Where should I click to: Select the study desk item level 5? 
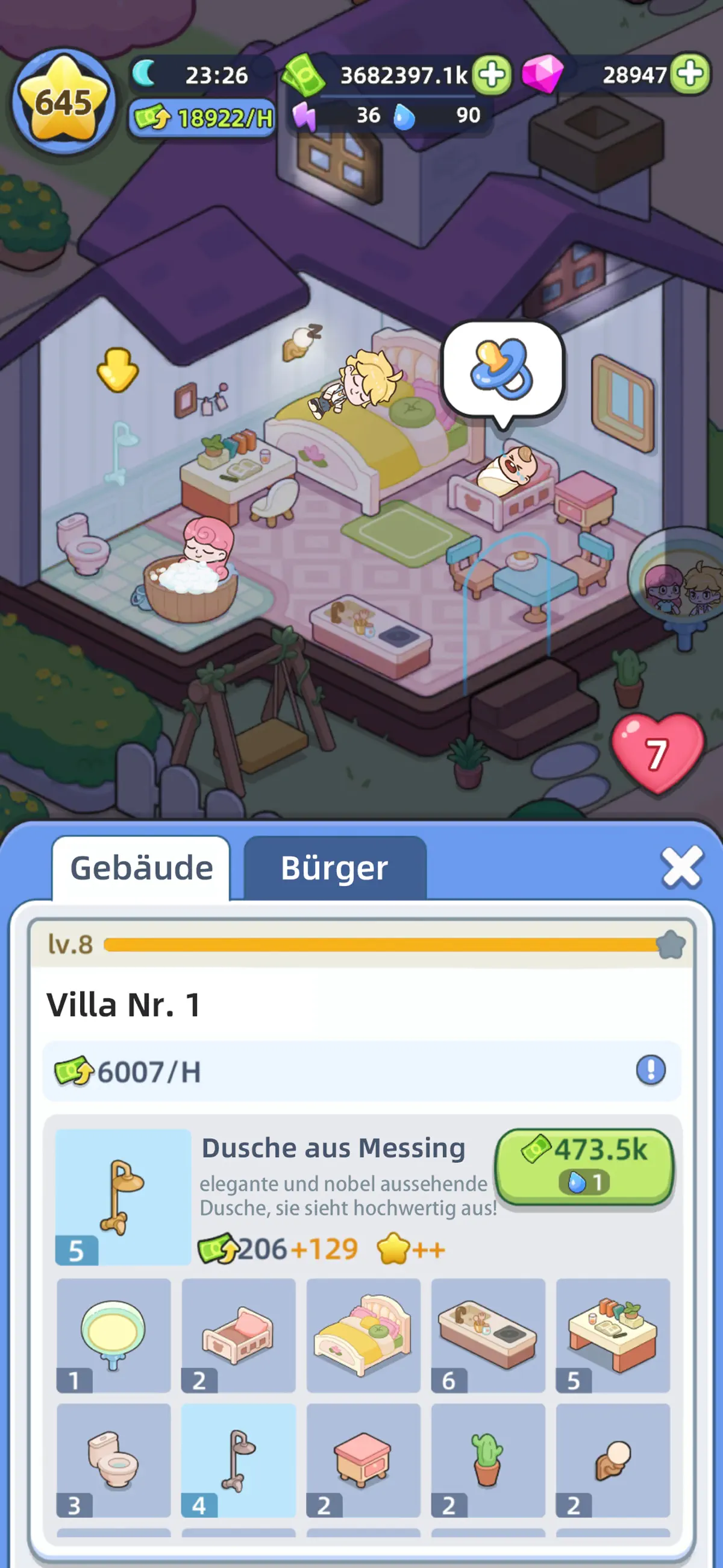[x=613, y=1335]
